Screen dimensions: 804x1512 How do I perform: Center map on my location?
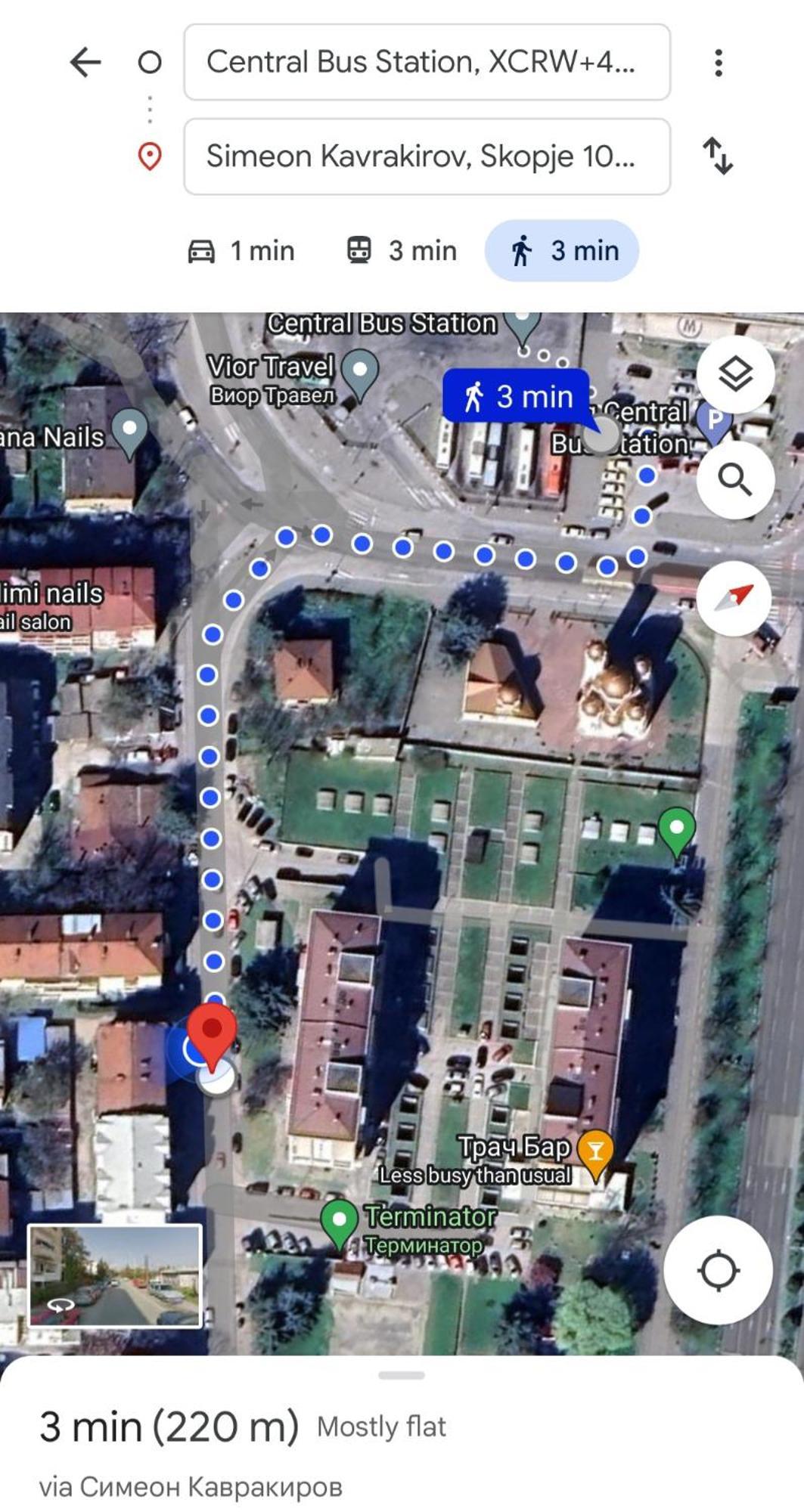[718, 1270]
